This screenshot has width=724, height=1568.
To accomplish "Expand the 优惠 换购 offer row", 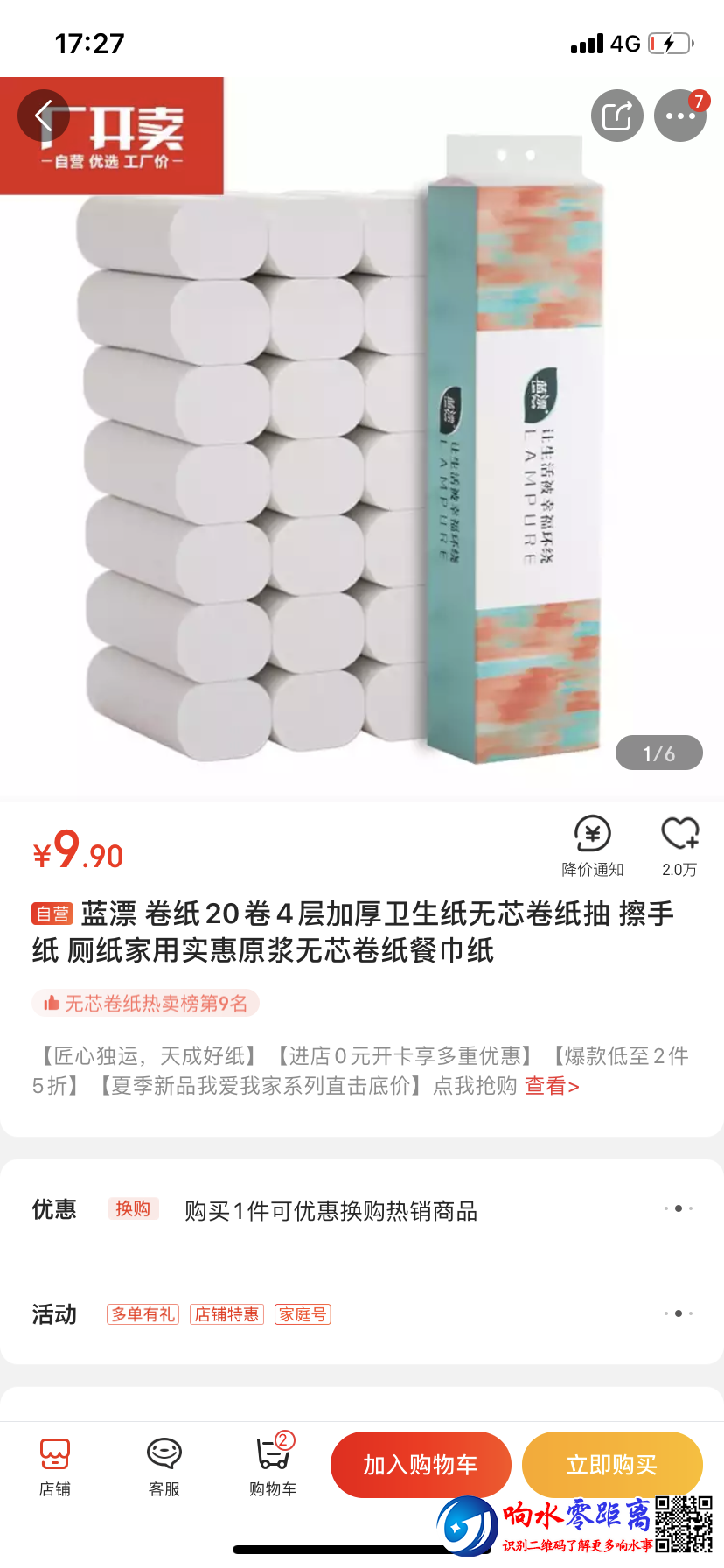I will [x=679, y=1208].
